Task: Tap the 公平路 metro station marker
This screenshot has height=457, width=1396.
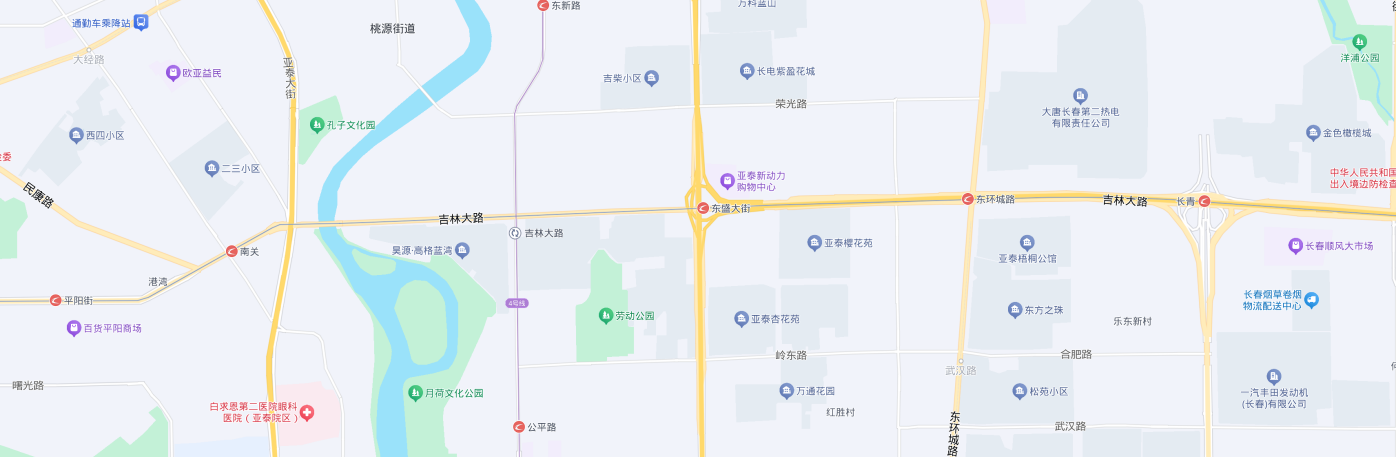Action: (x=518, y=427)
